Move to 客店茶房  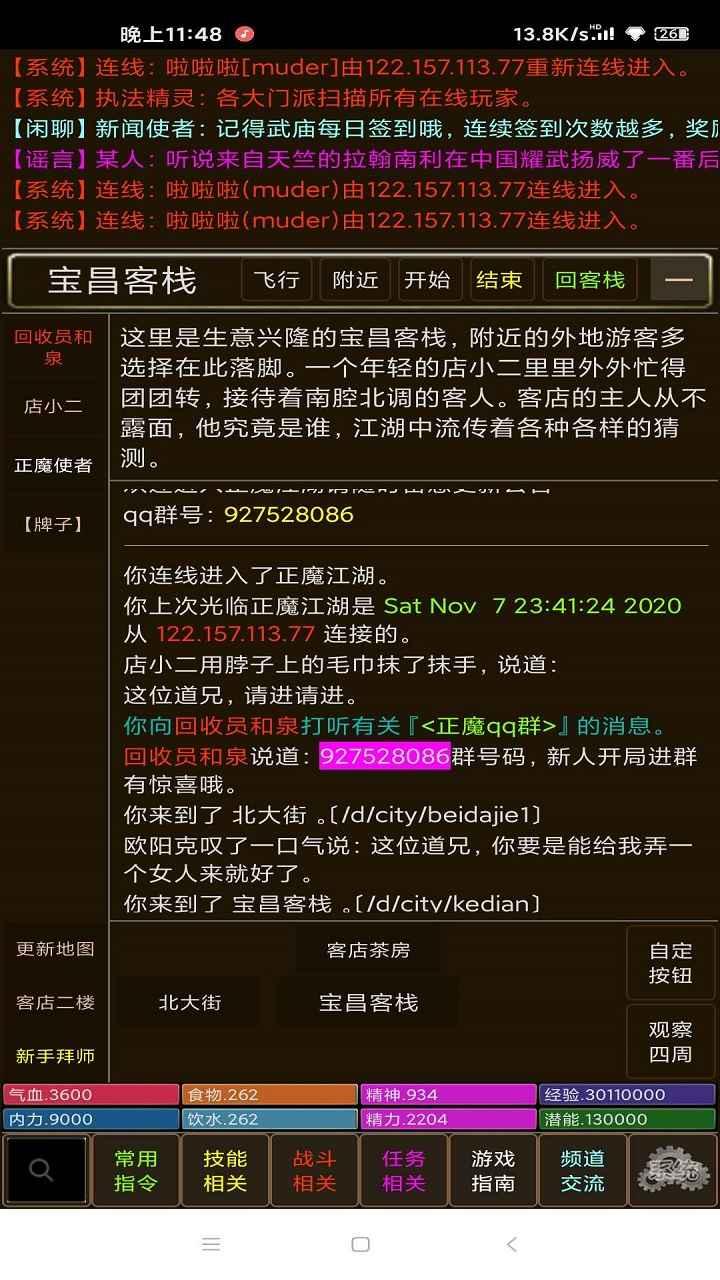tap(368, 950)
